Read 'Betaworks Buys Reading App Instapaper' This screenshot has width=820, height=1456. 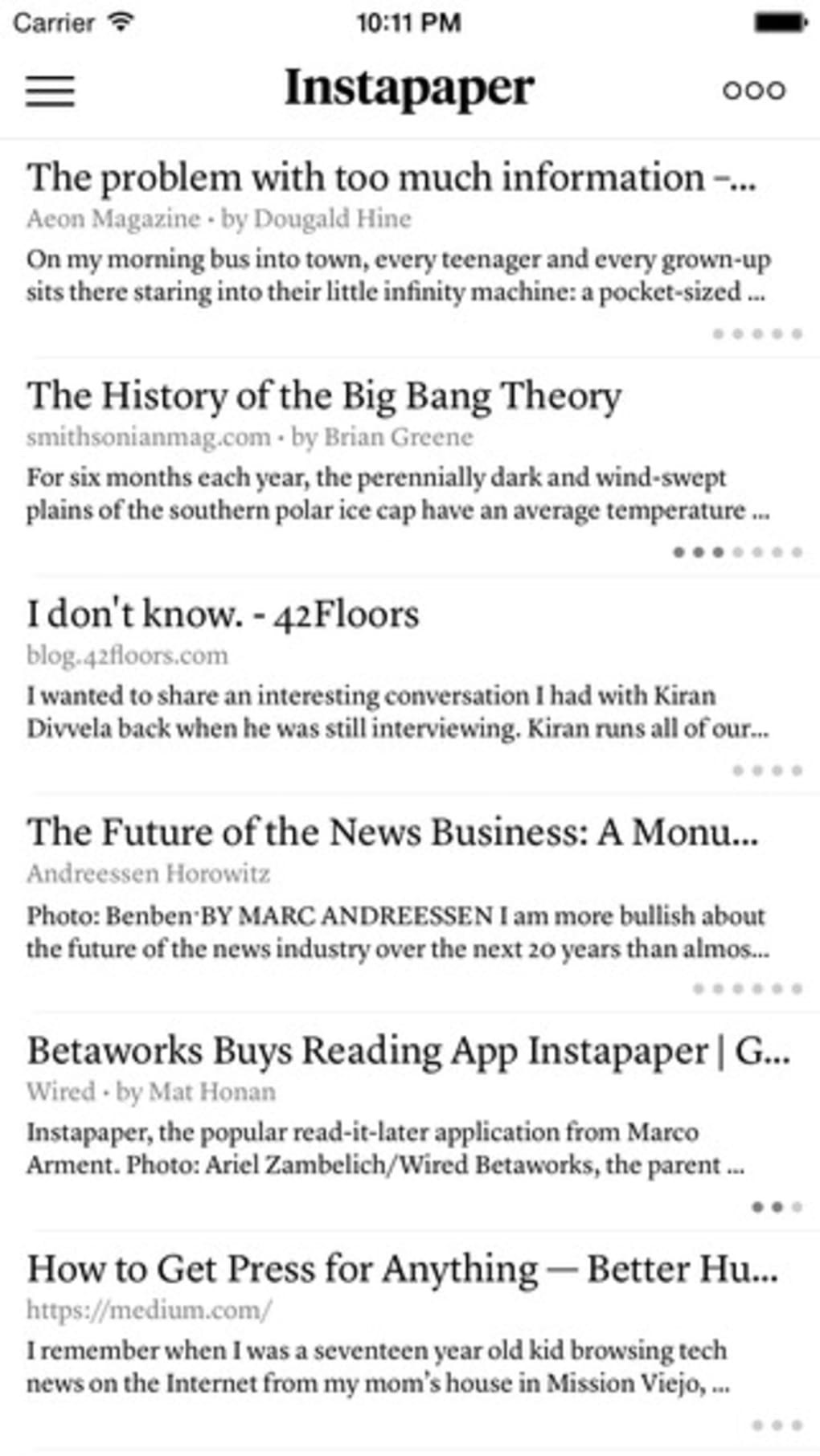408,1052
